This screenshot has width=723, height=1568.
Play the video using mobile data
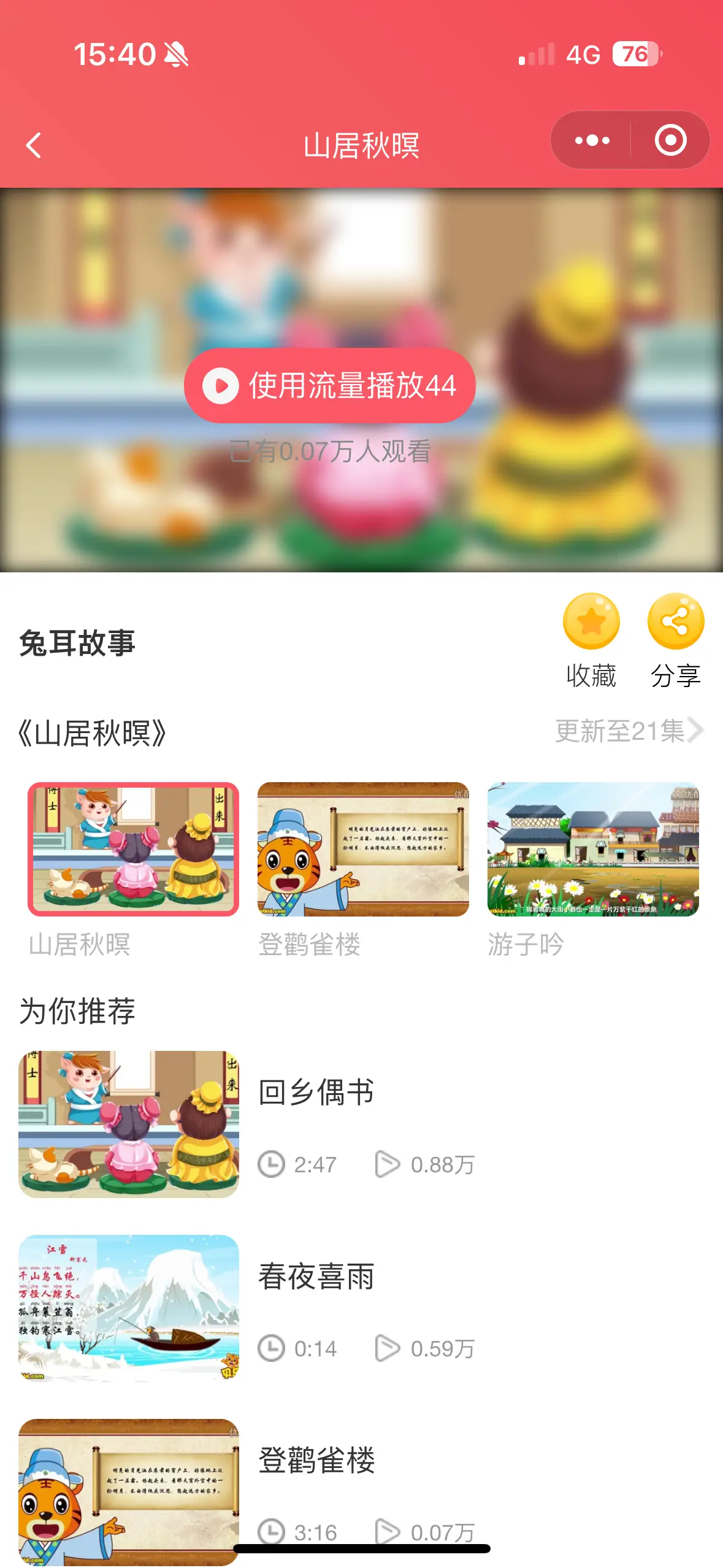coord(330,385)
